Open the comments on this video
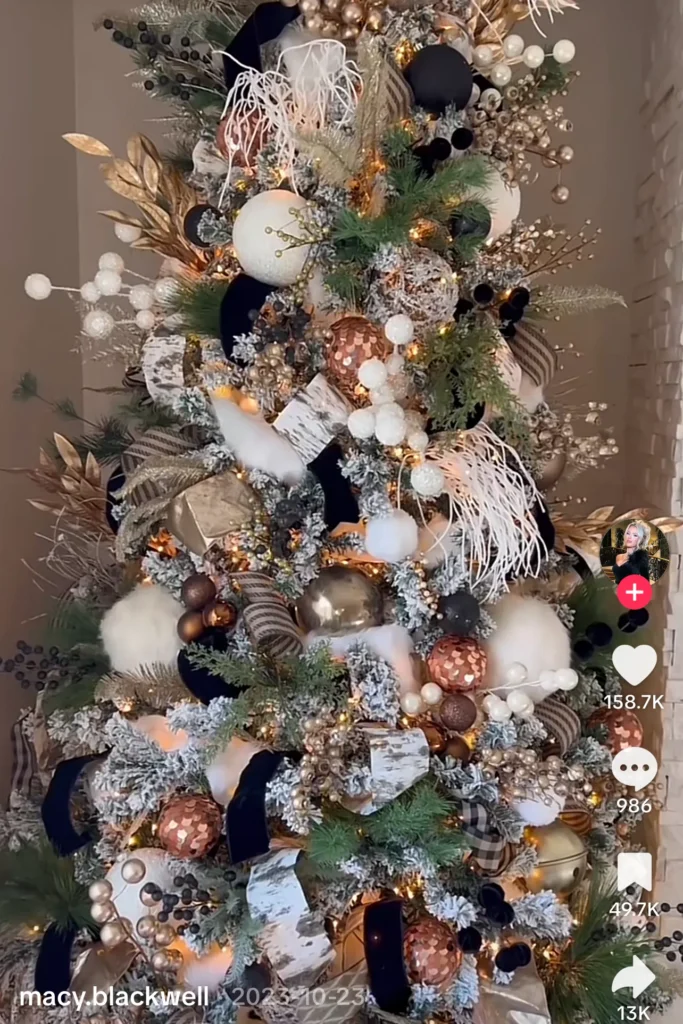The width and height of the screenshot is (683, 1024). click(x=634, y=768)
